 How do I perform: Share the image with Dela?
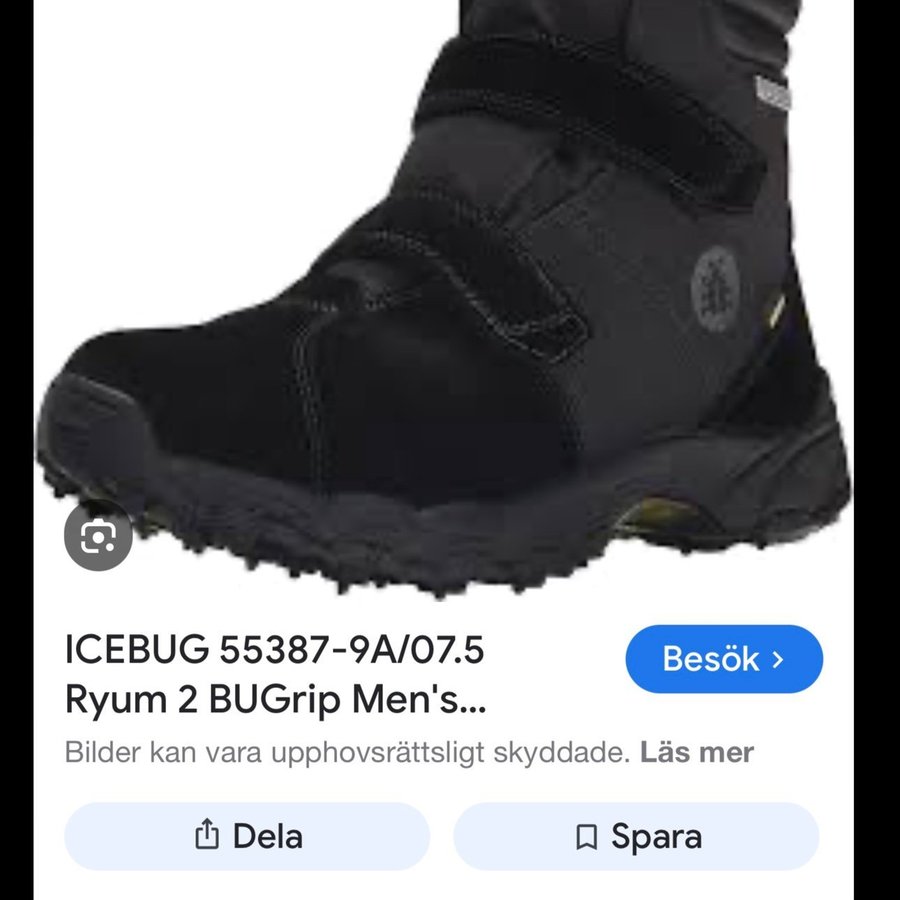tap(247, 836)
